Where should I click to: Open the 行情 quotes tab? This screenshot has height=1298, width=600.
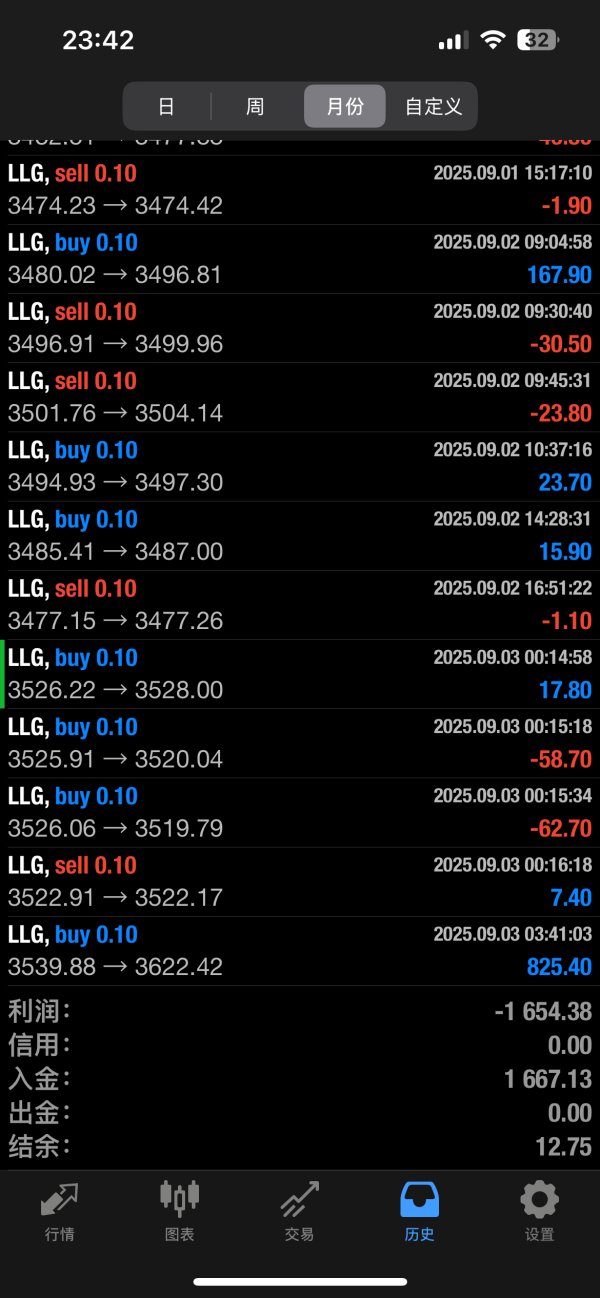pos(60,1211)
